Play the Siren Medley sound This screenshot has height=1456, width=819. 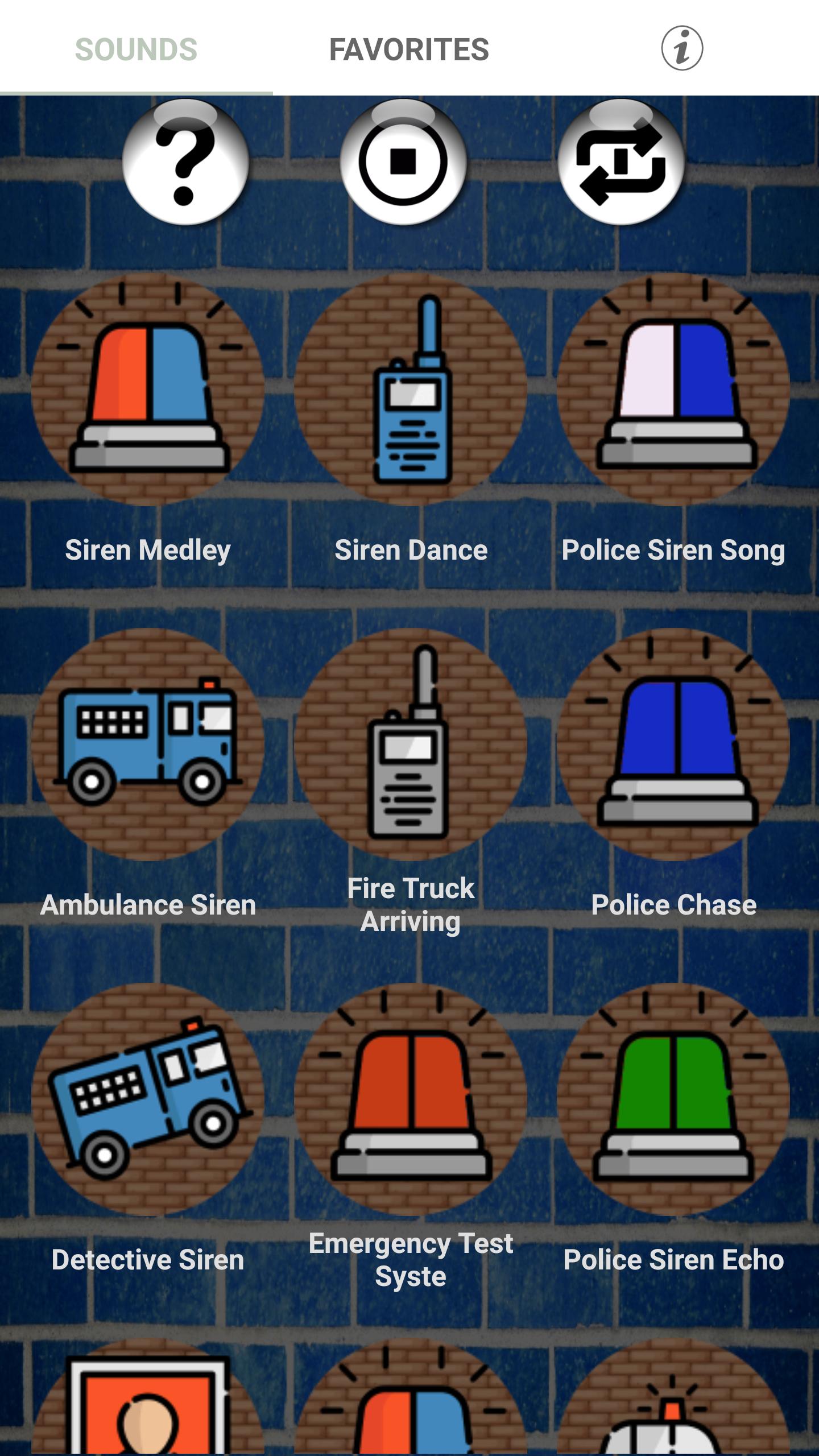(148, 390)
